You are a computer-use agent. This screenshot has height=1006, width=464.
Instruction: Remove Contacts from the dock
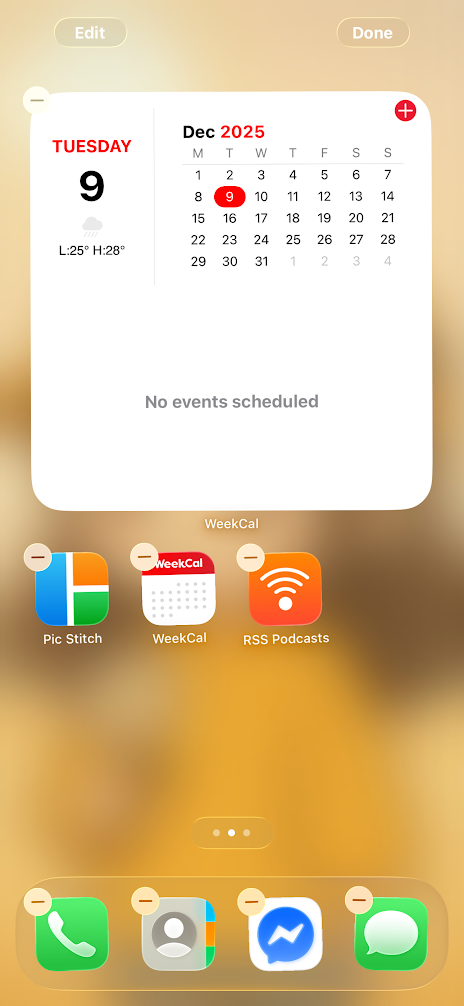click(145, 901)
